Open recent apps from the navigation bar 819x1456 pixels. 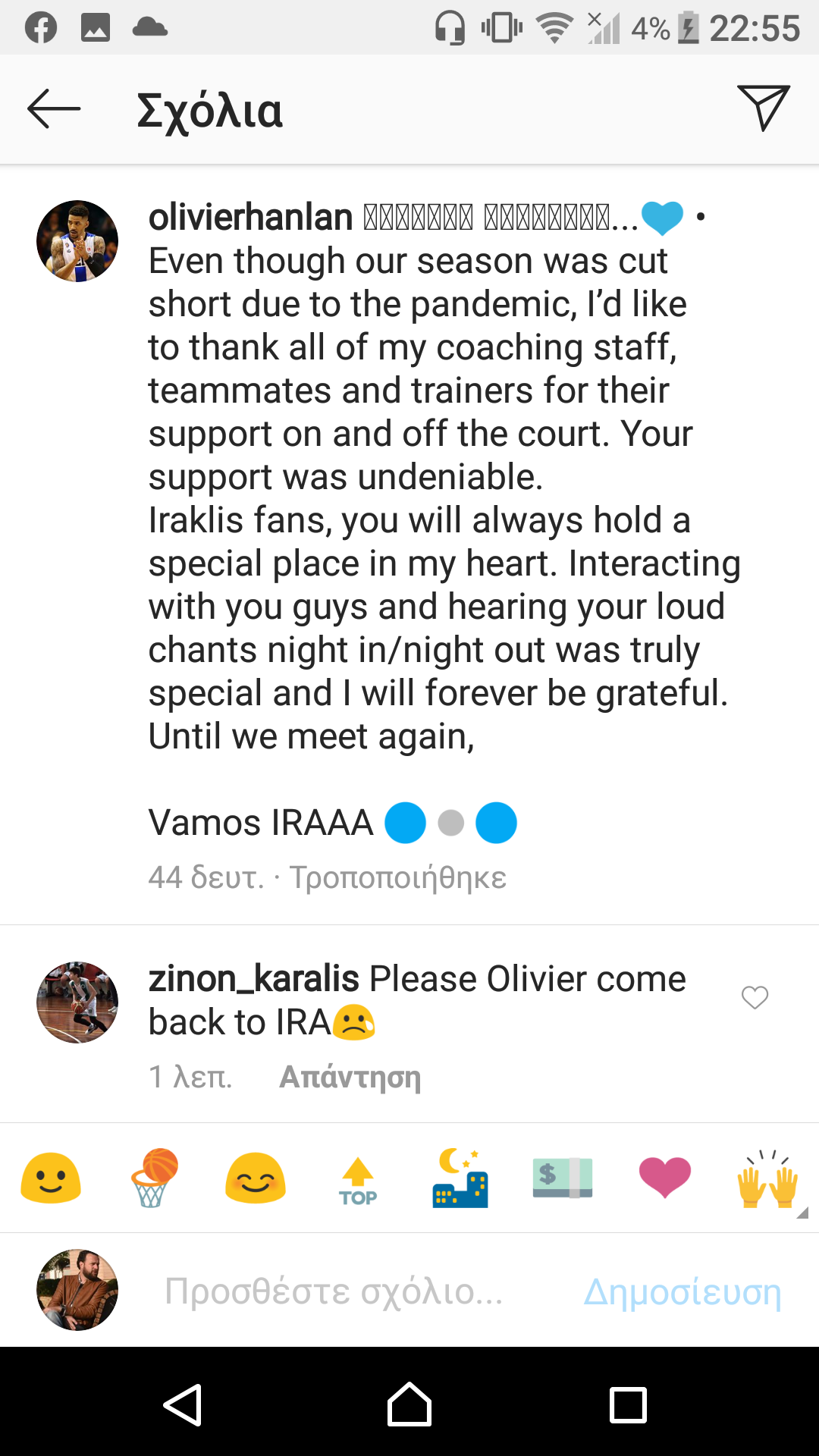click(x=628, y=1405)
